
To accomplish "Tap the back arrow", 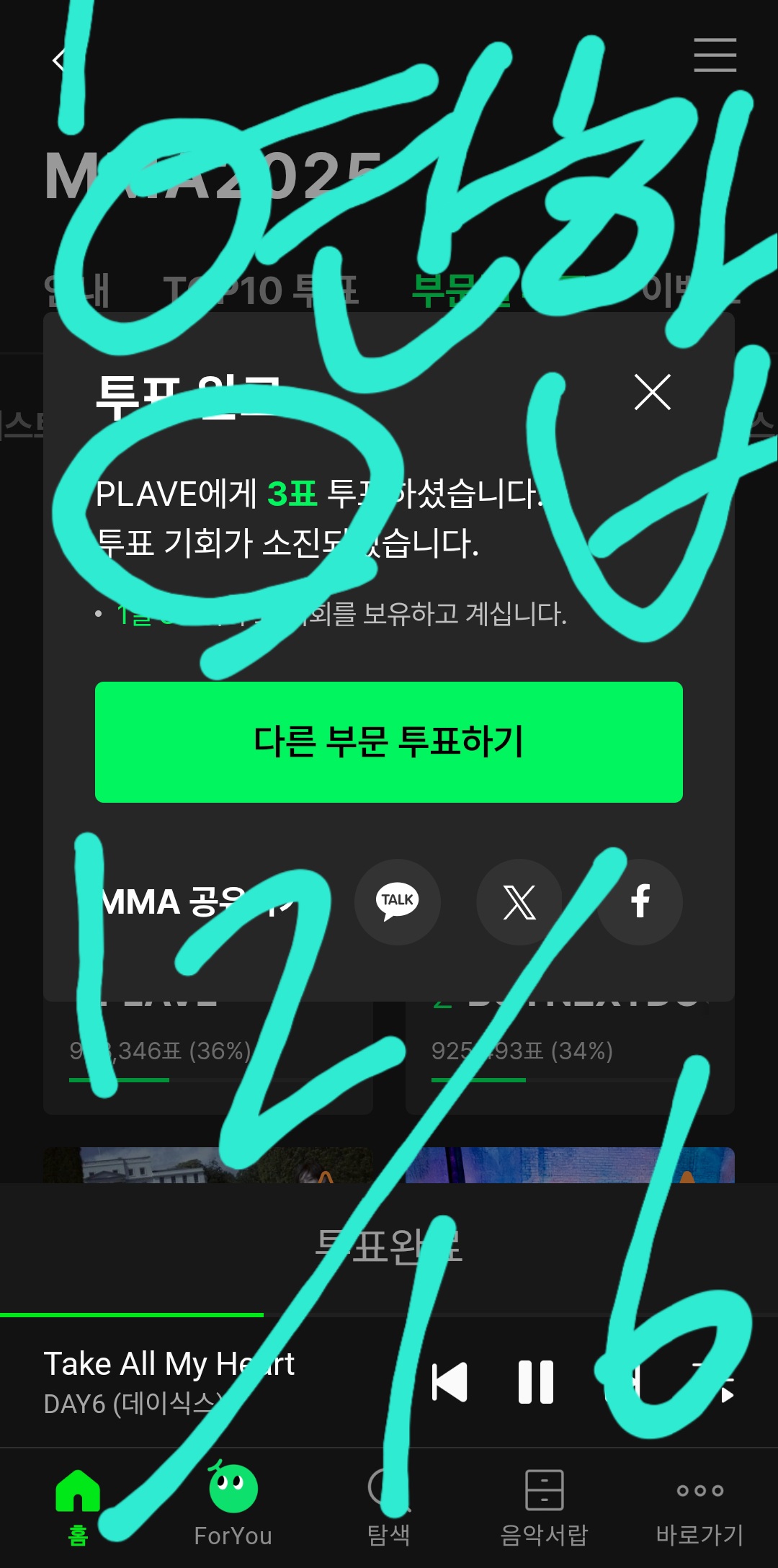I will (59, 61).
